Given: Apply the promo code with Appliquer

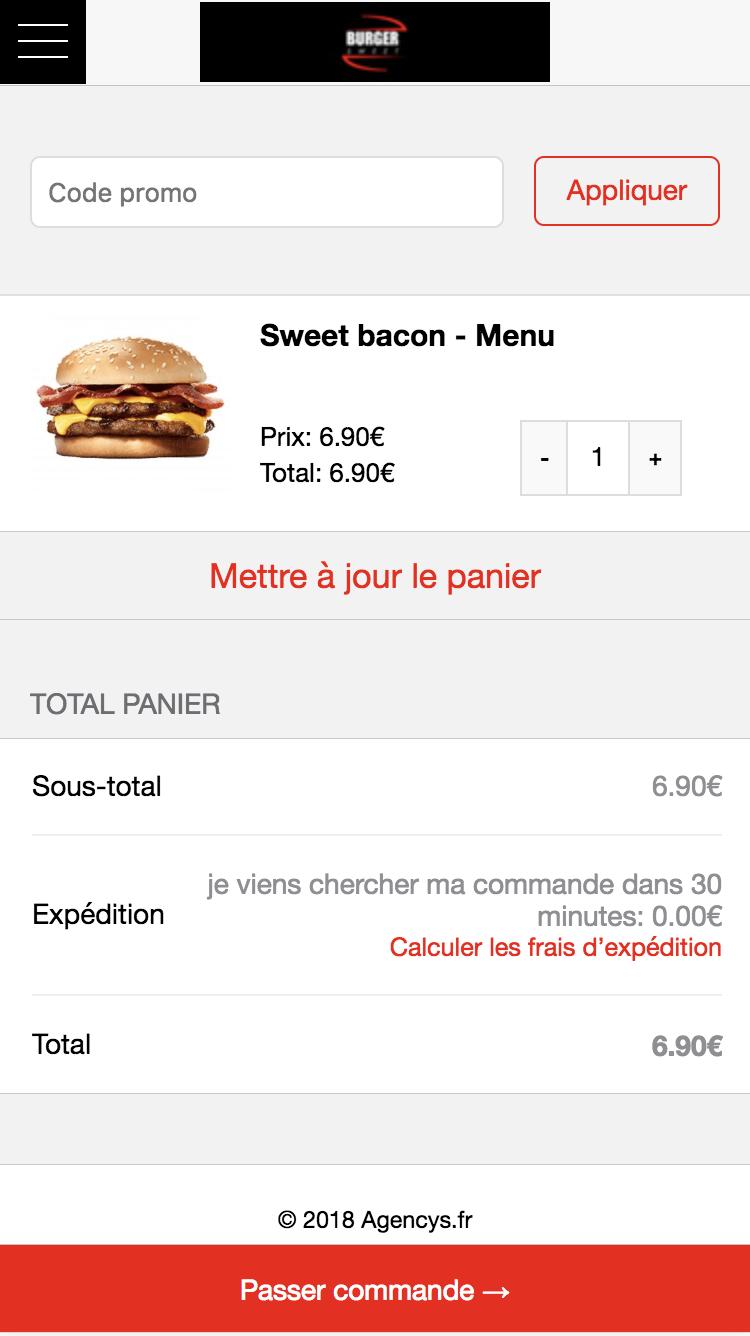Looking at the screenshot, I should pyautogui.click(x=627, y=191).
